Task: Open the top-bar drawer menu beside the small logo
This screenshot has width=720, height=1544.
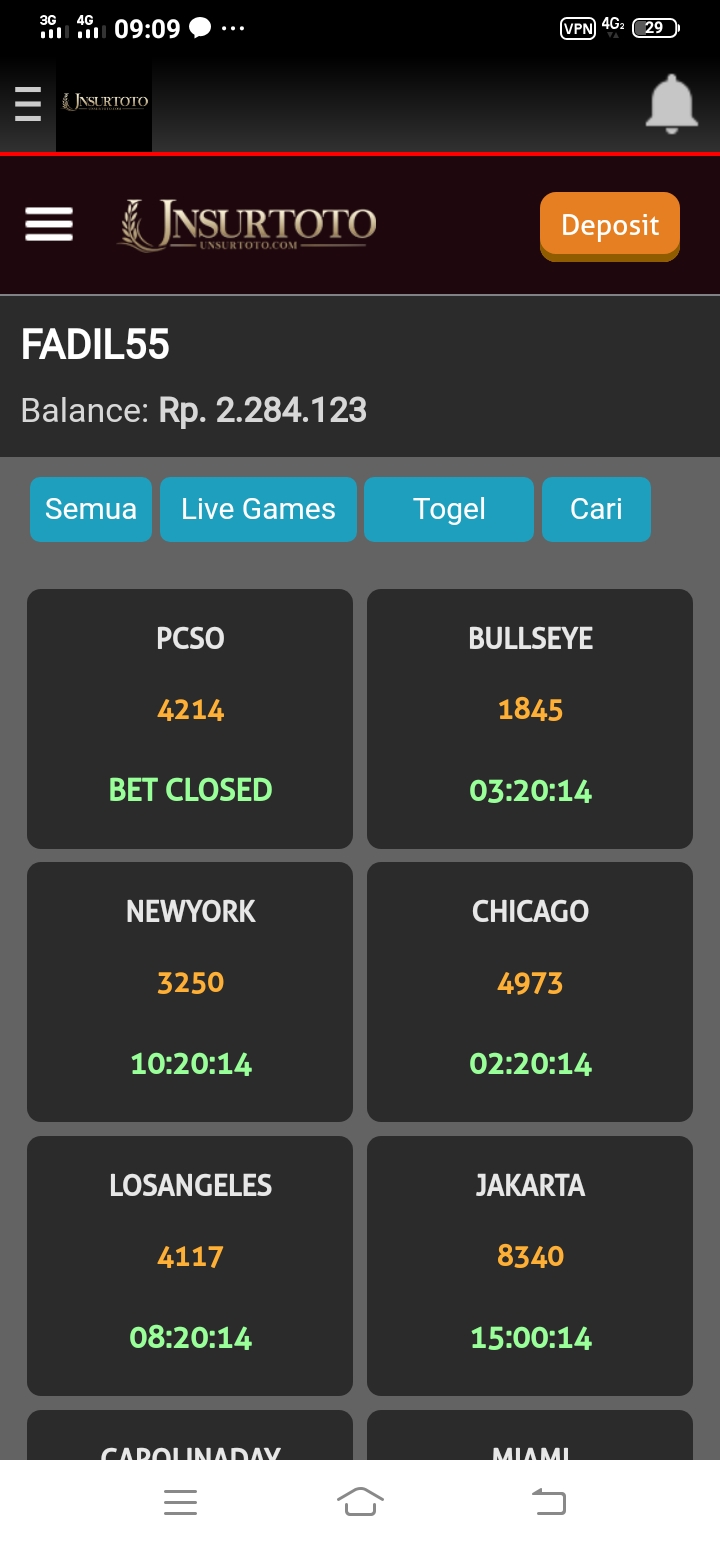Action: (28, 103)
